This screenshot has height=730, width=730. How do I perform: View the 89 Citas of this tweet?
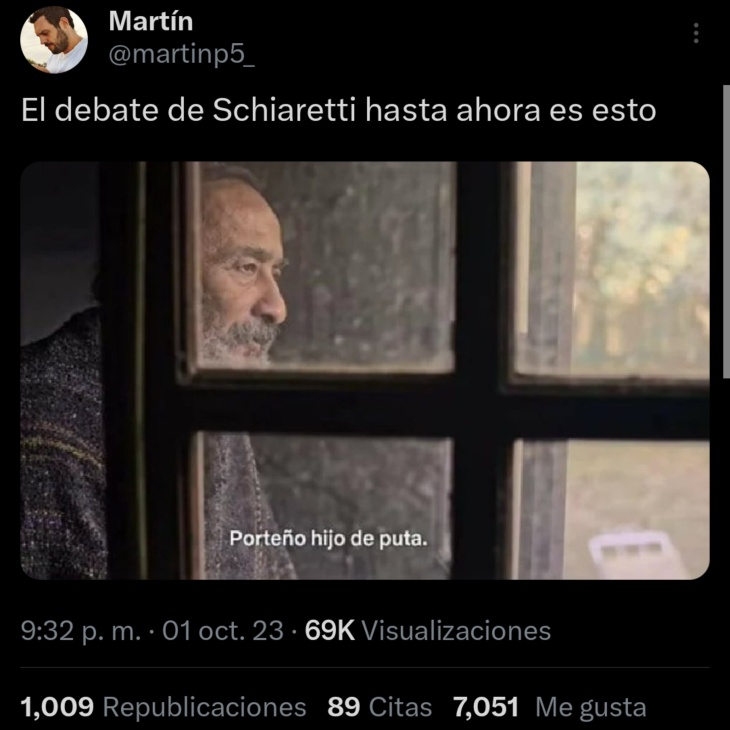(x=380, y=708)
